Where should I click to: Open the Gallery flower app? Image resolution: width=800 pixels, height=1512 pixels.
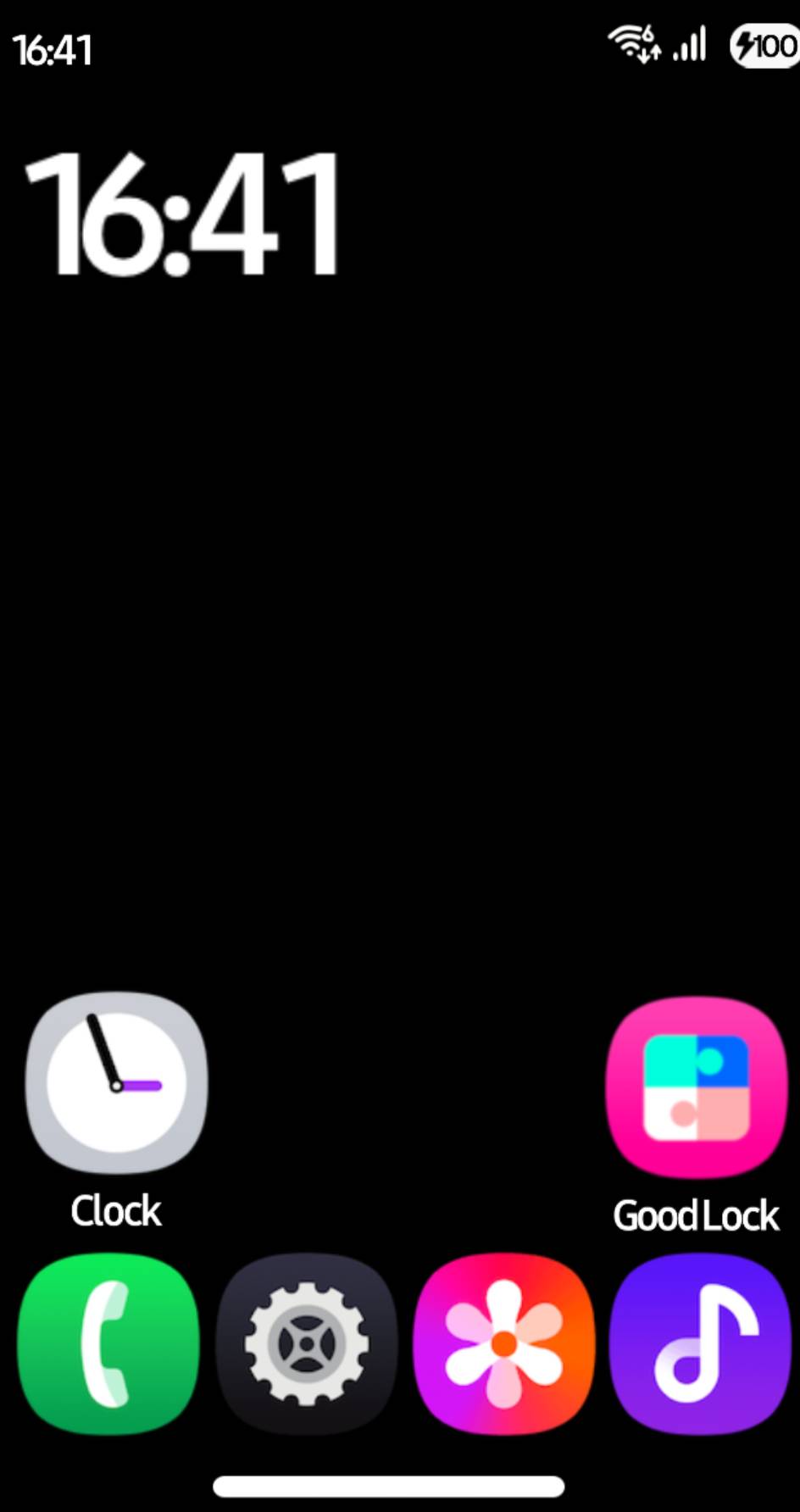[x=504, y=1343]
